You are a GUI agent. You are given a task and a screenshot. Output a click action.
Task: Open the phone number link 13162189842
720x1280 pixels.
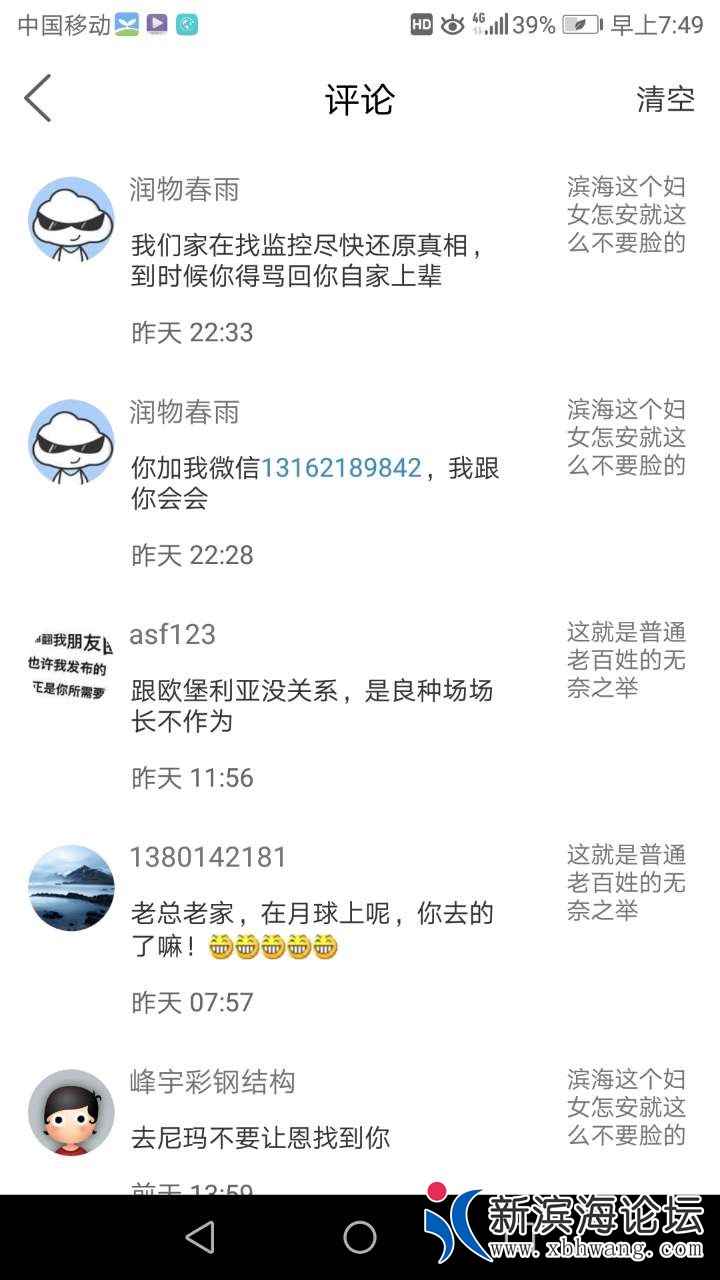341,468
